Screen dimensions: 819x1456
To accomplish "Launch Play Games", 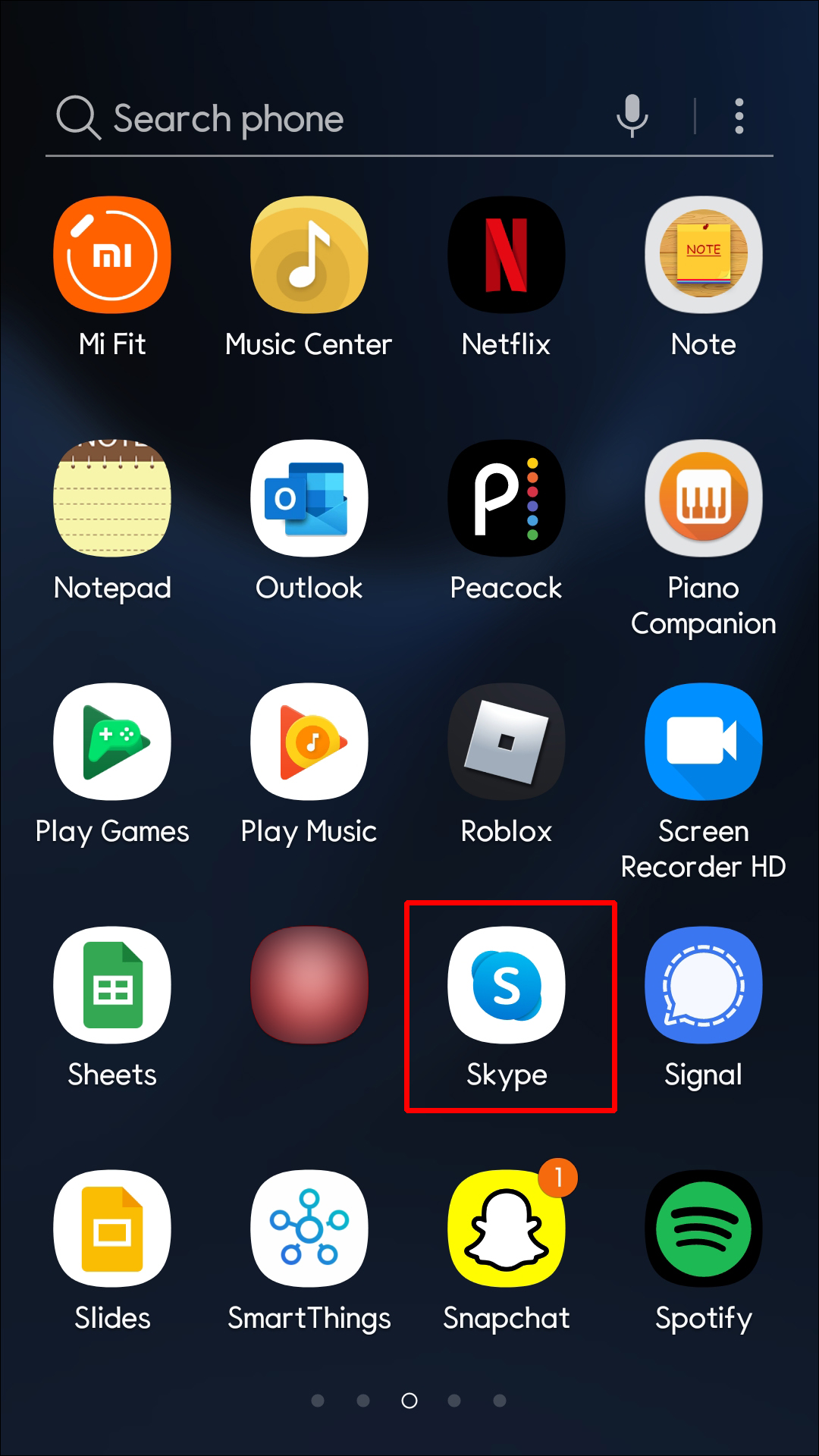I will pyautogui.click(x=112, y=742).
